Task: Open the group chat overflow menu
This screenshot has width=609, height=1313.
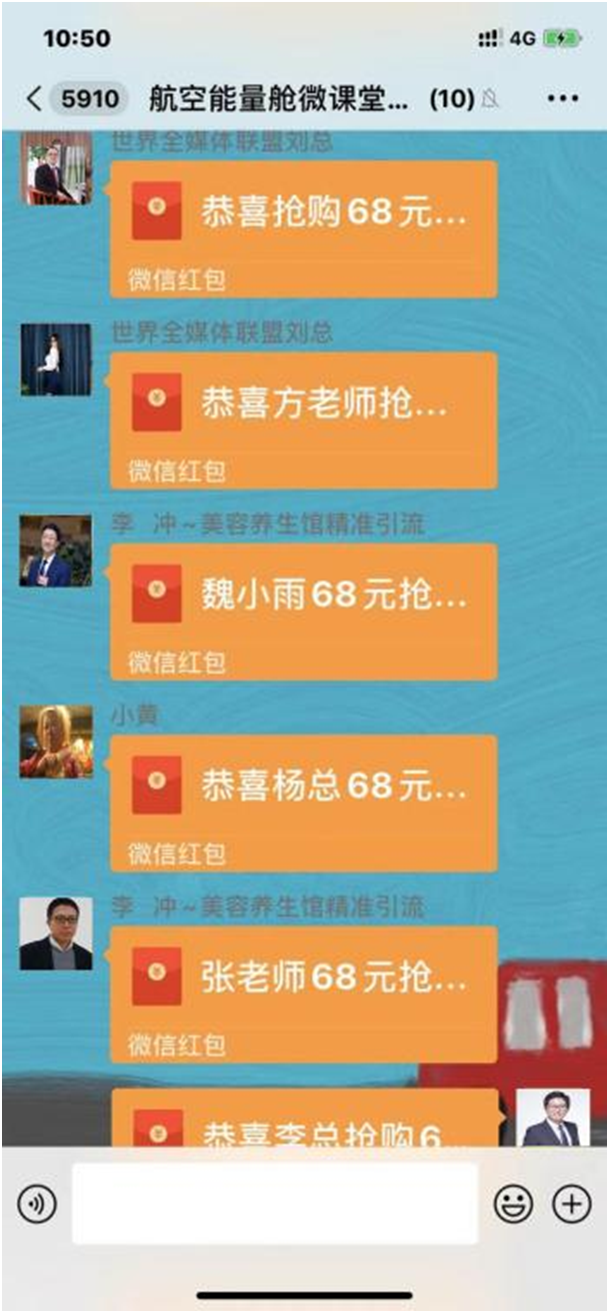Action: (x=562, y=99)
